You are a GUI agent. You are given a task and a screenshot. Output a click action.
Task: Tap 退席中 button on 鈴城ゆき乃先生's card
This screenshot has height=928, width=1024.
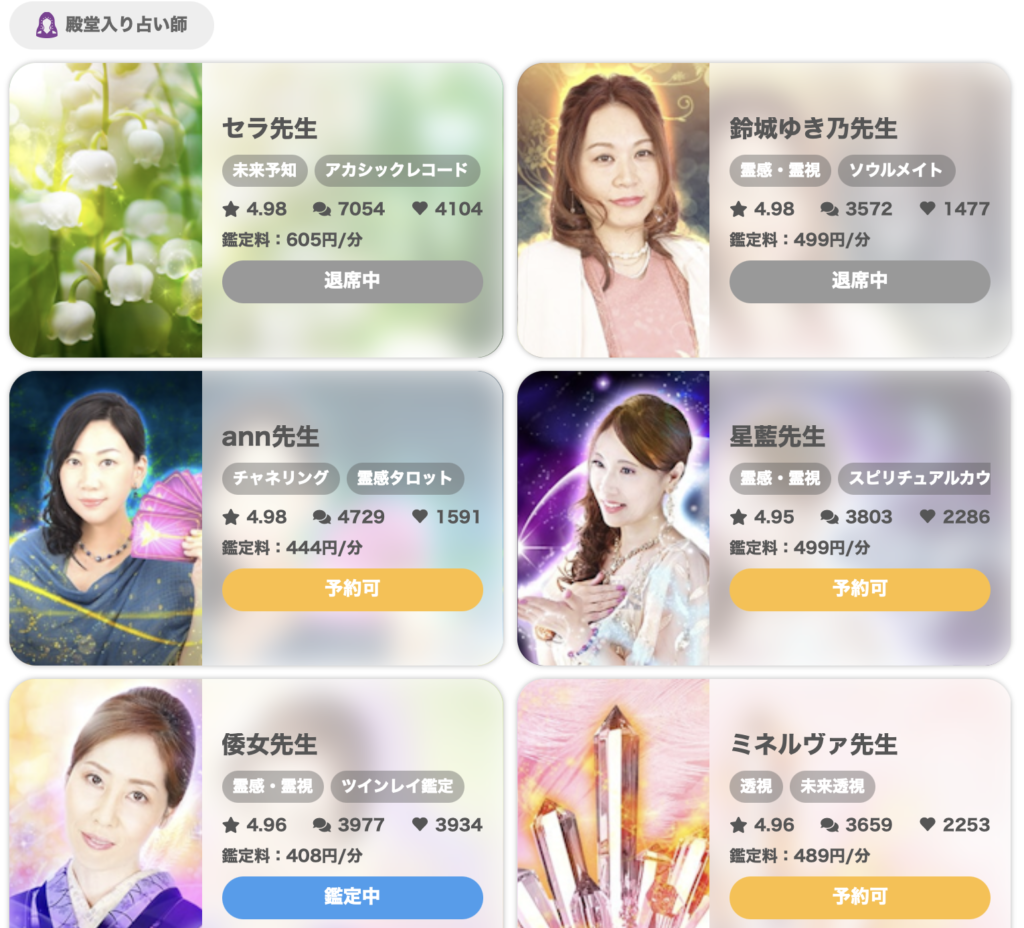click(x=859, y=281)
